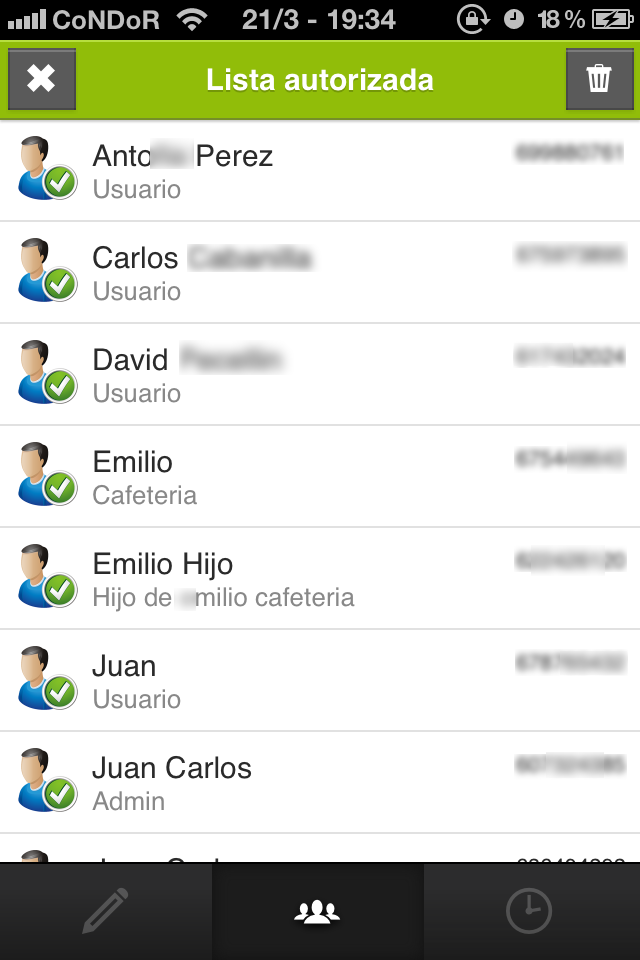The image size is (640, 960).
Task: Close the Lista autorizada screen
Action: point(42,79)
